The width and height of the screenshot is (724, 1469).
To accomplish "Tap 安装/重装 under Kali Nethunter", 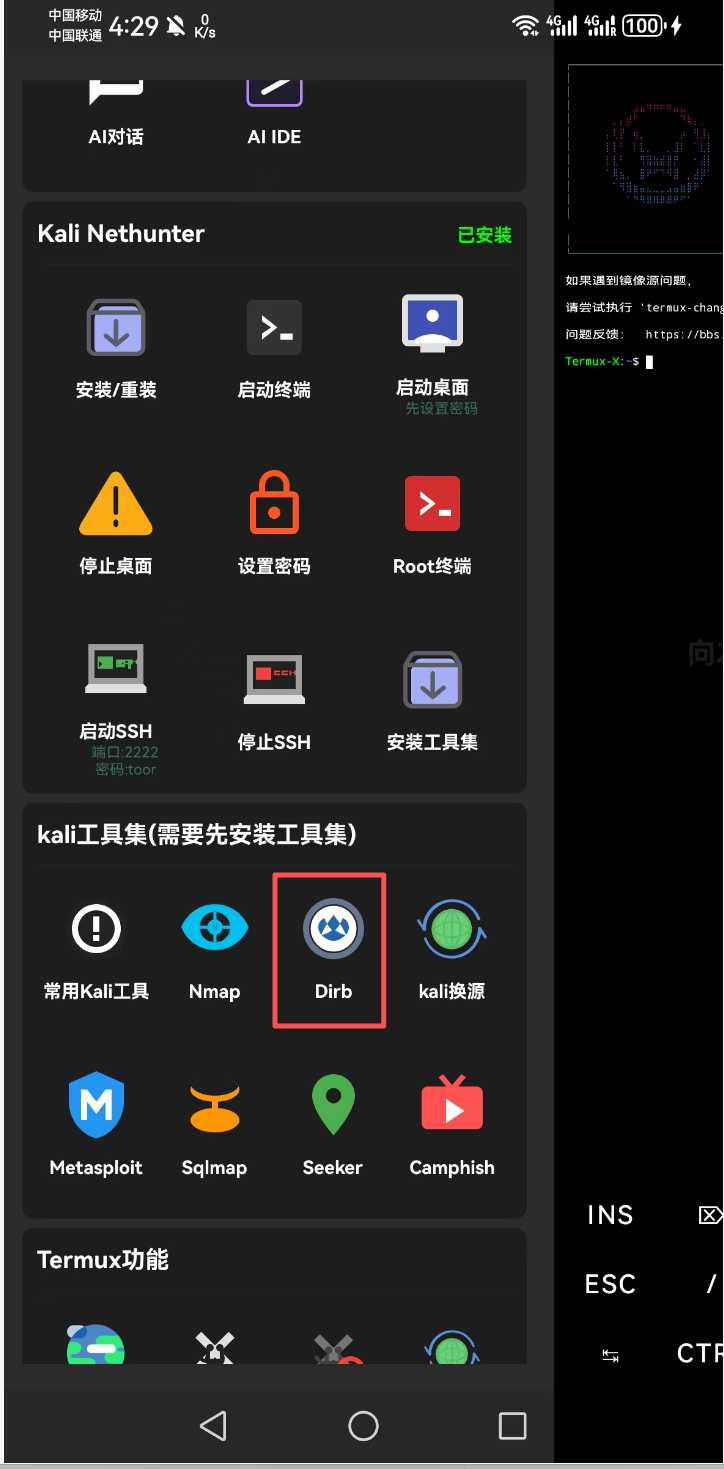I will coord(116,347).
